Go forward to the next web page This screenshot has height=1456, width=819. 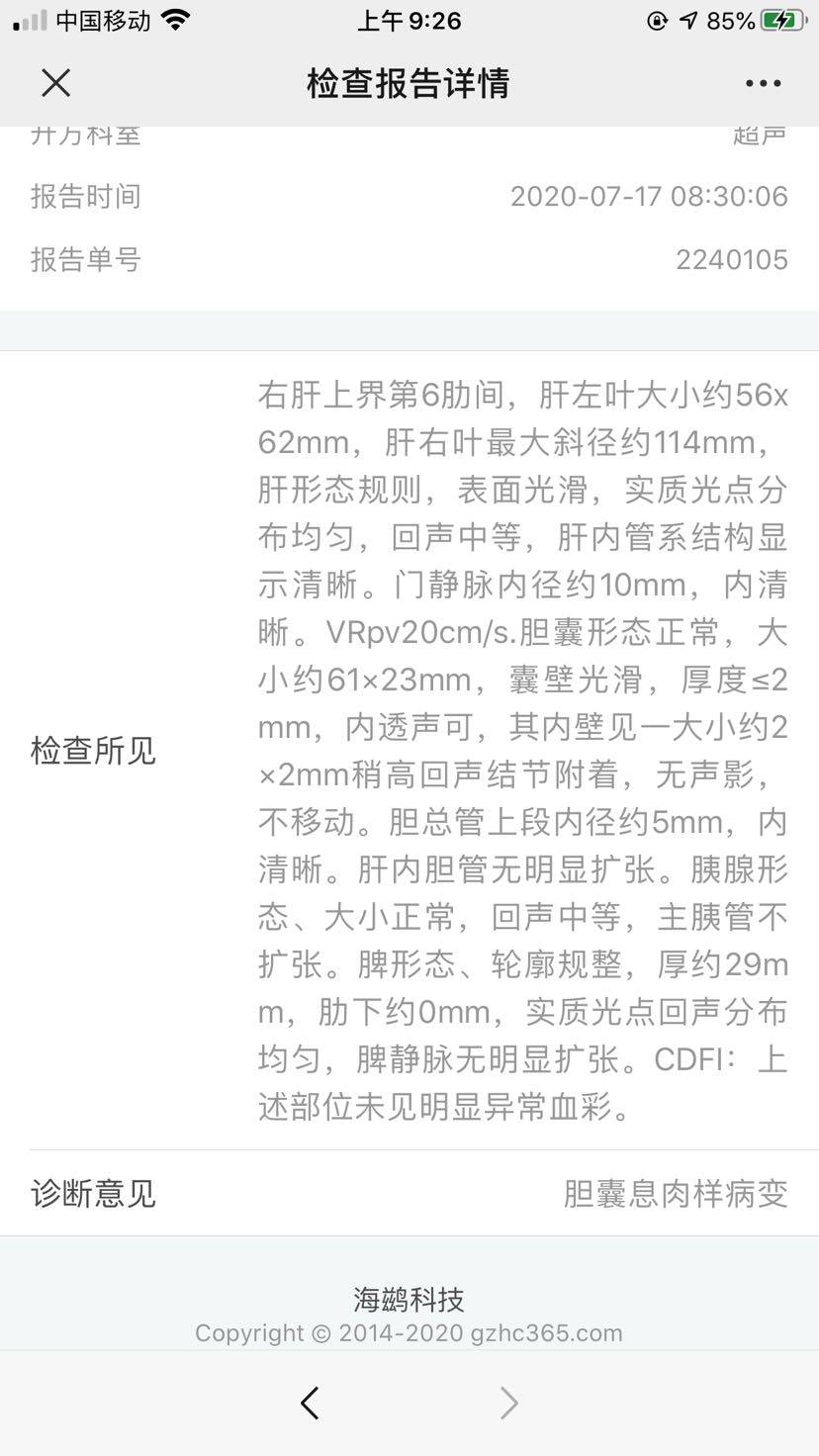coord(508,1403)
